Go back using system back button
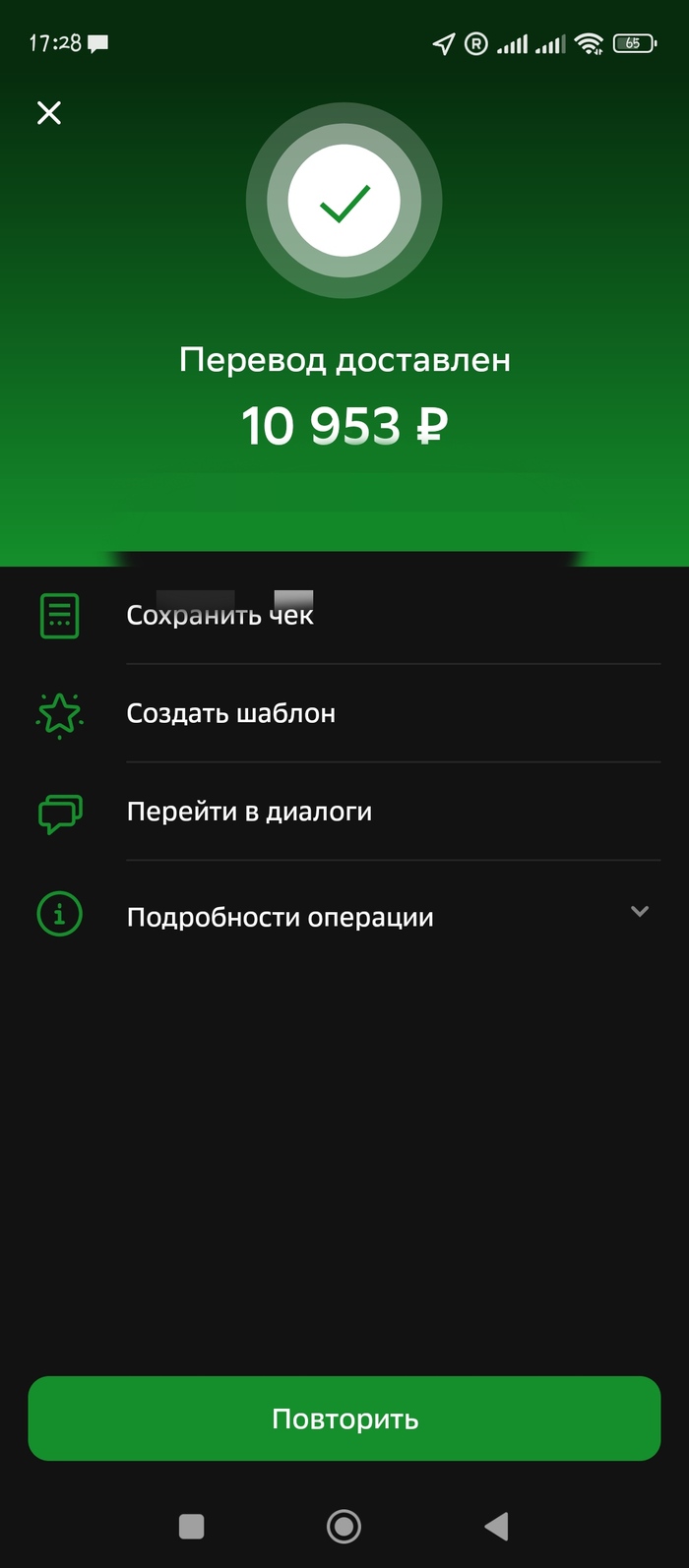The height and width of the screenshot is (1568, 689). coord(496,1526)
